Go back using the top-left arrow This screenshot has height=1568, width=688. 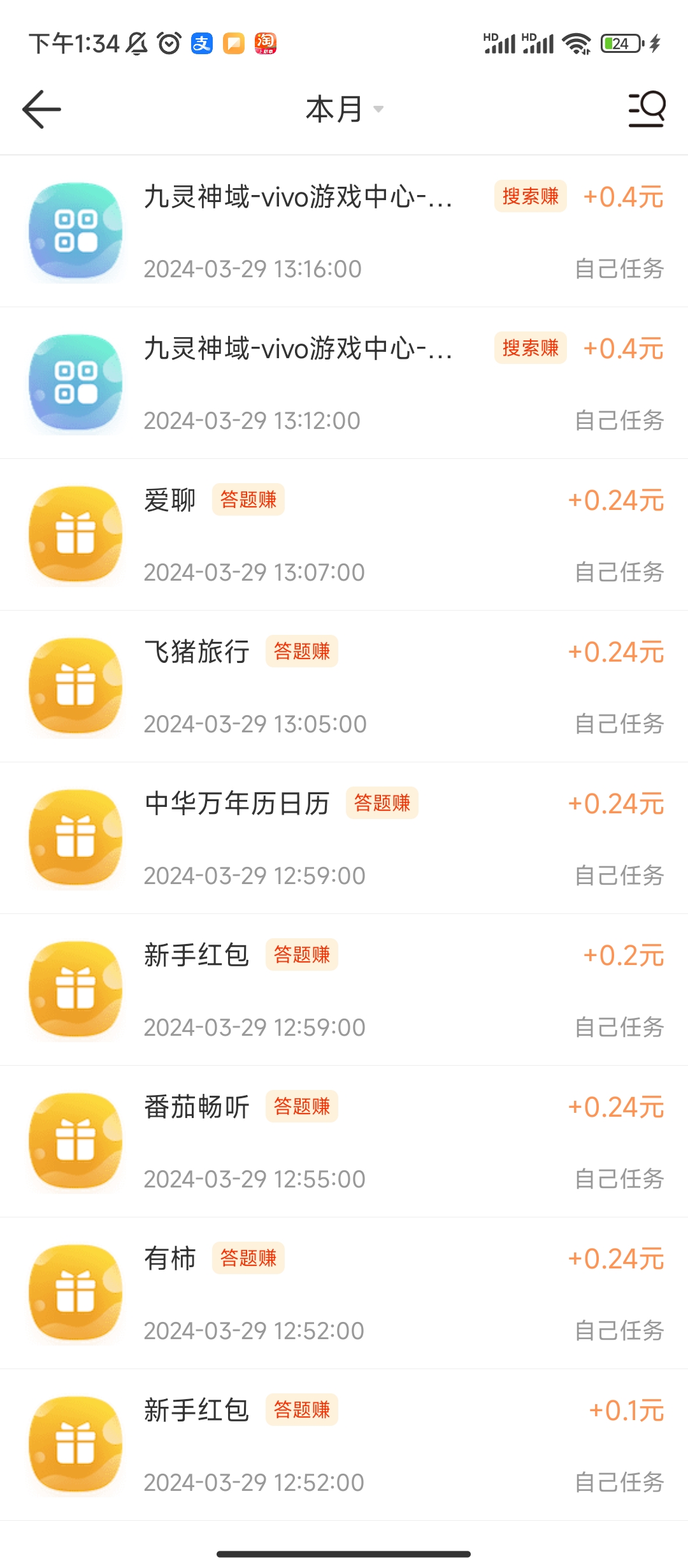pos(42,109)
